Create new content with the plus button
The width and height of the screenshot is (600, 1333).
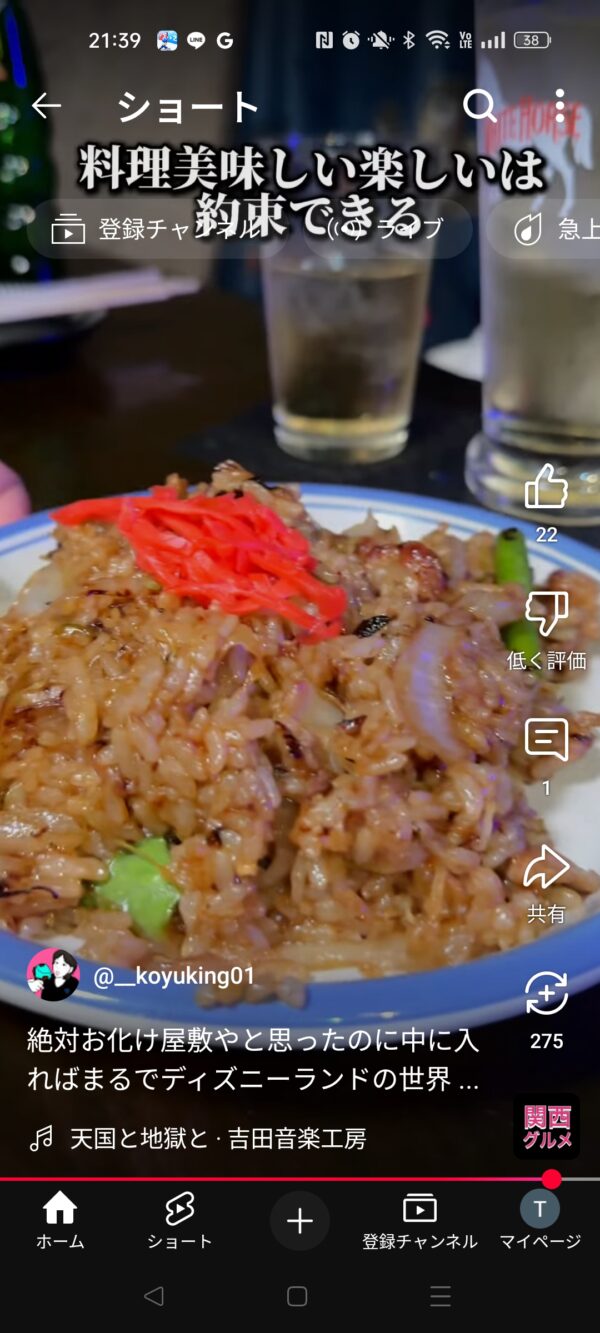(x=300, y=1221)
